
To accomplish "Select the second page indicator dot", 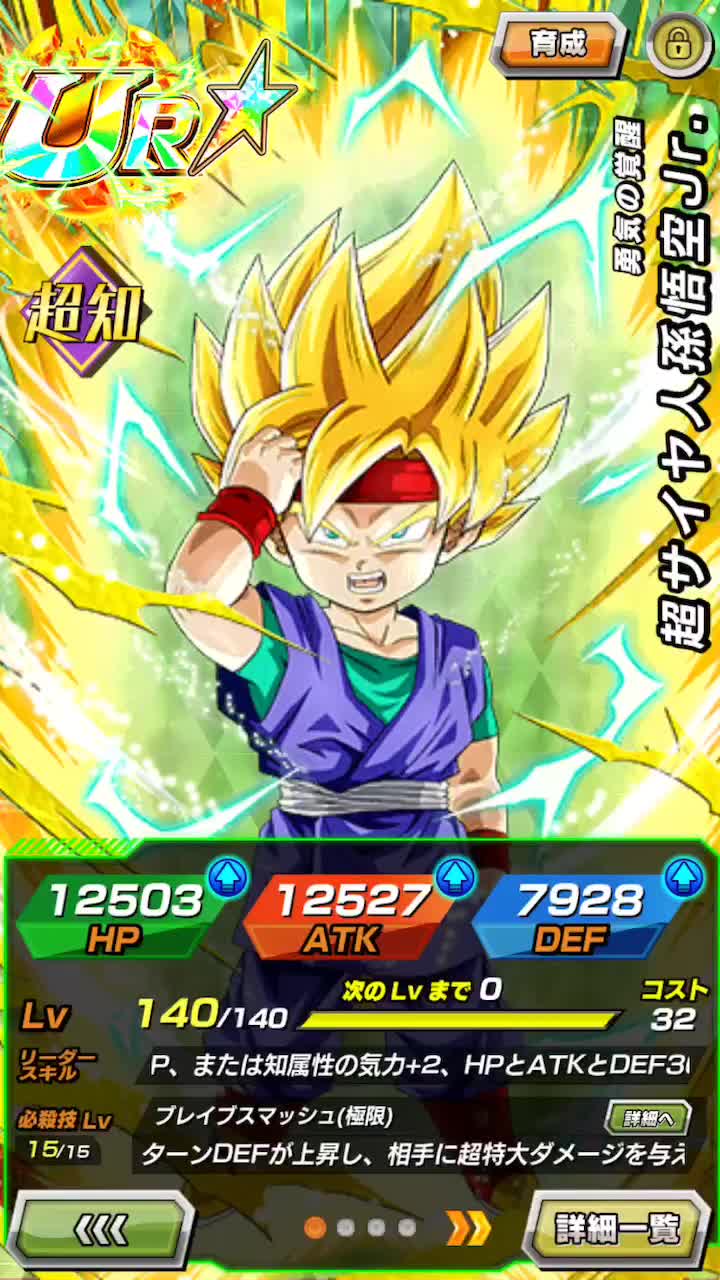I will point(346,1227).
